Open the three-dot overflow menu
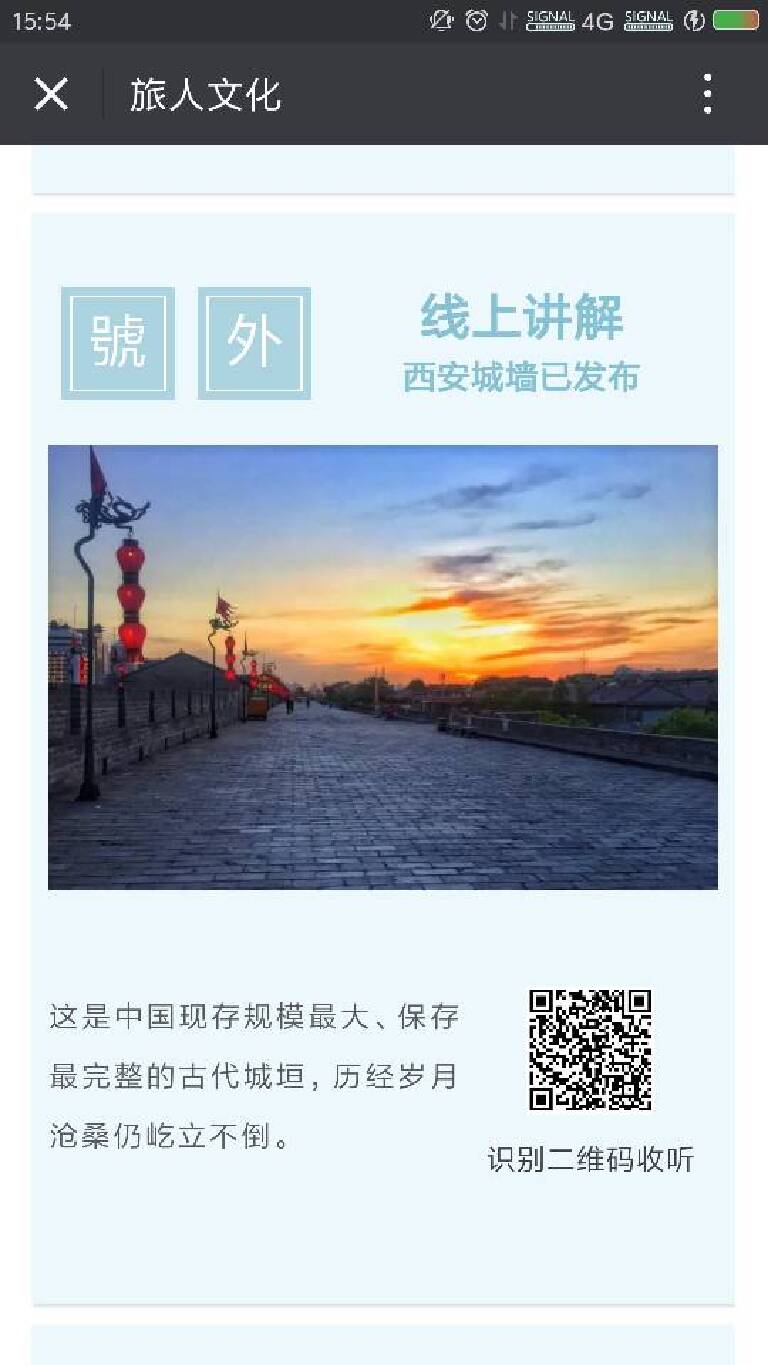 (x=707, y=94)
